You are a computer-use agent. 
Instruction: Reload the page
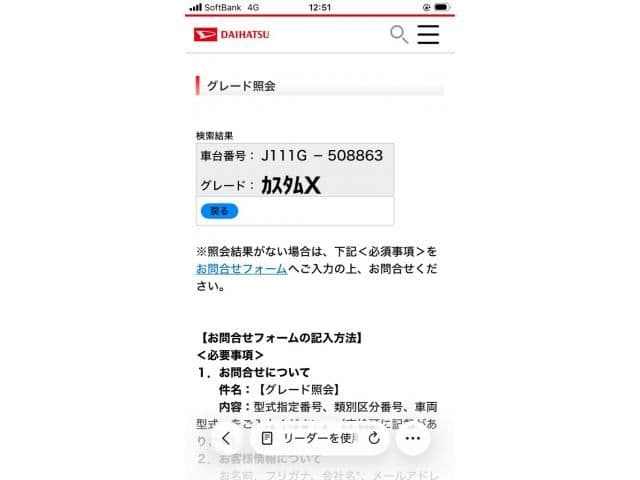[x=374, y=438]
